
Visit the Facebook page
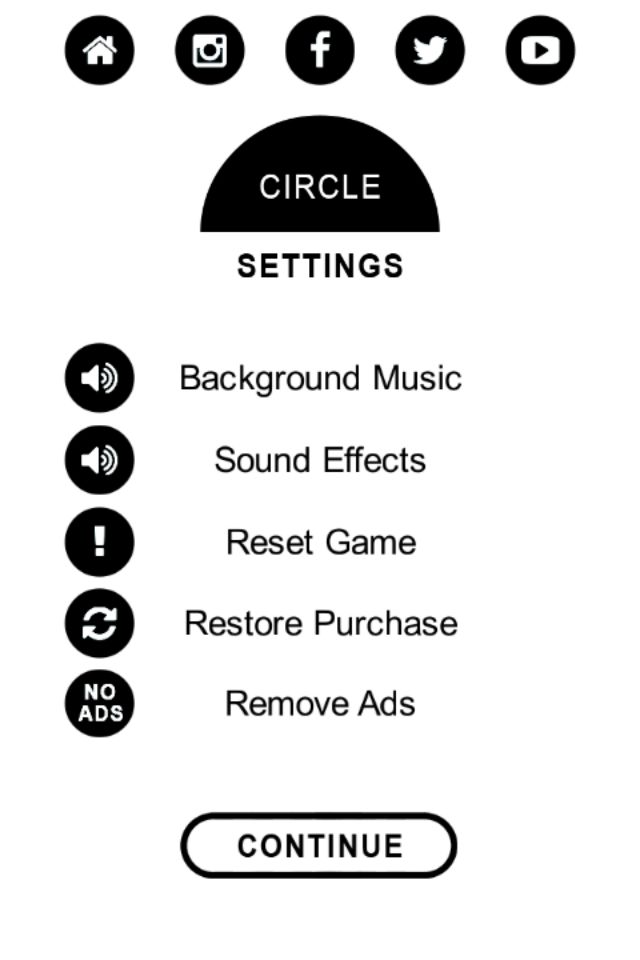click(320, 50)
